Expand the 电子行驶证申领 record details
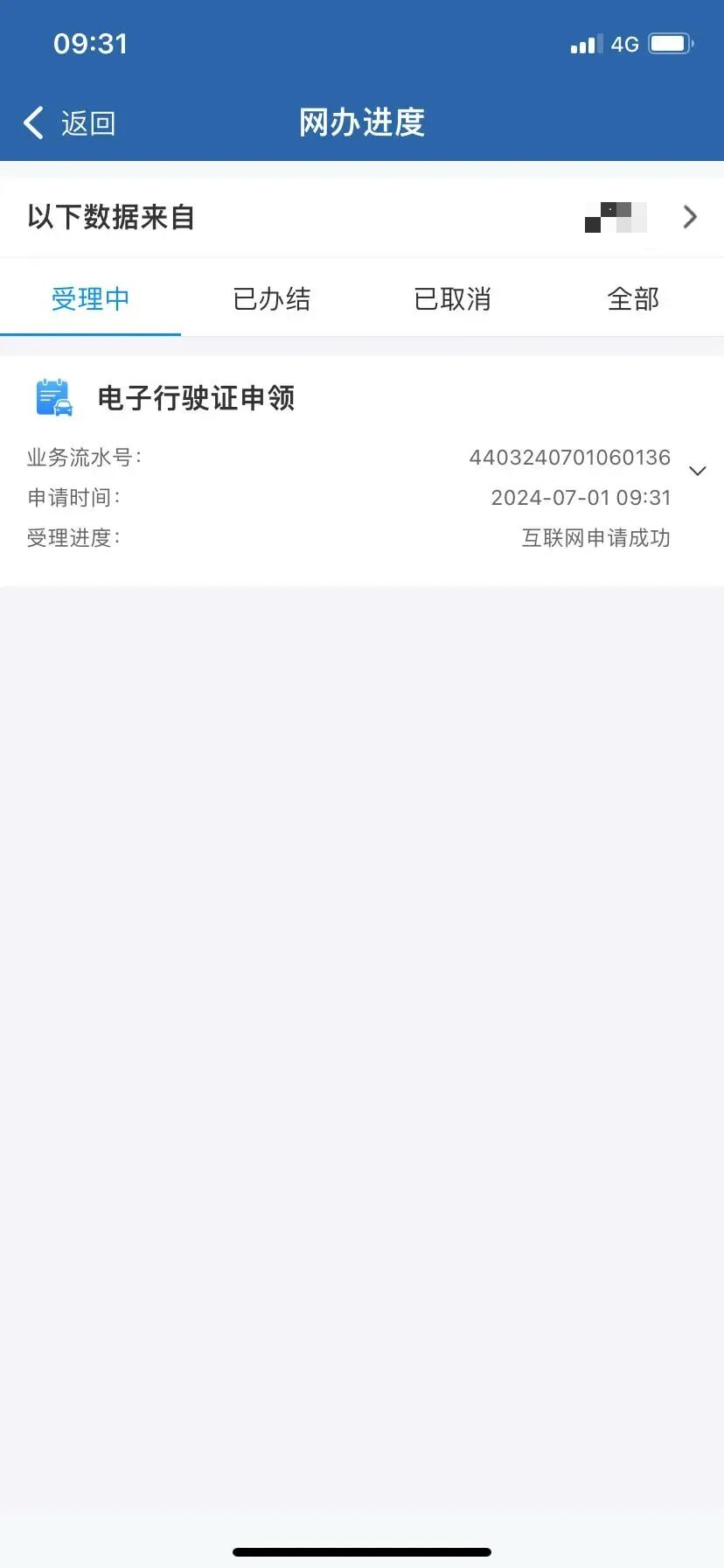Screen dimensions: 724x1568 697,472
